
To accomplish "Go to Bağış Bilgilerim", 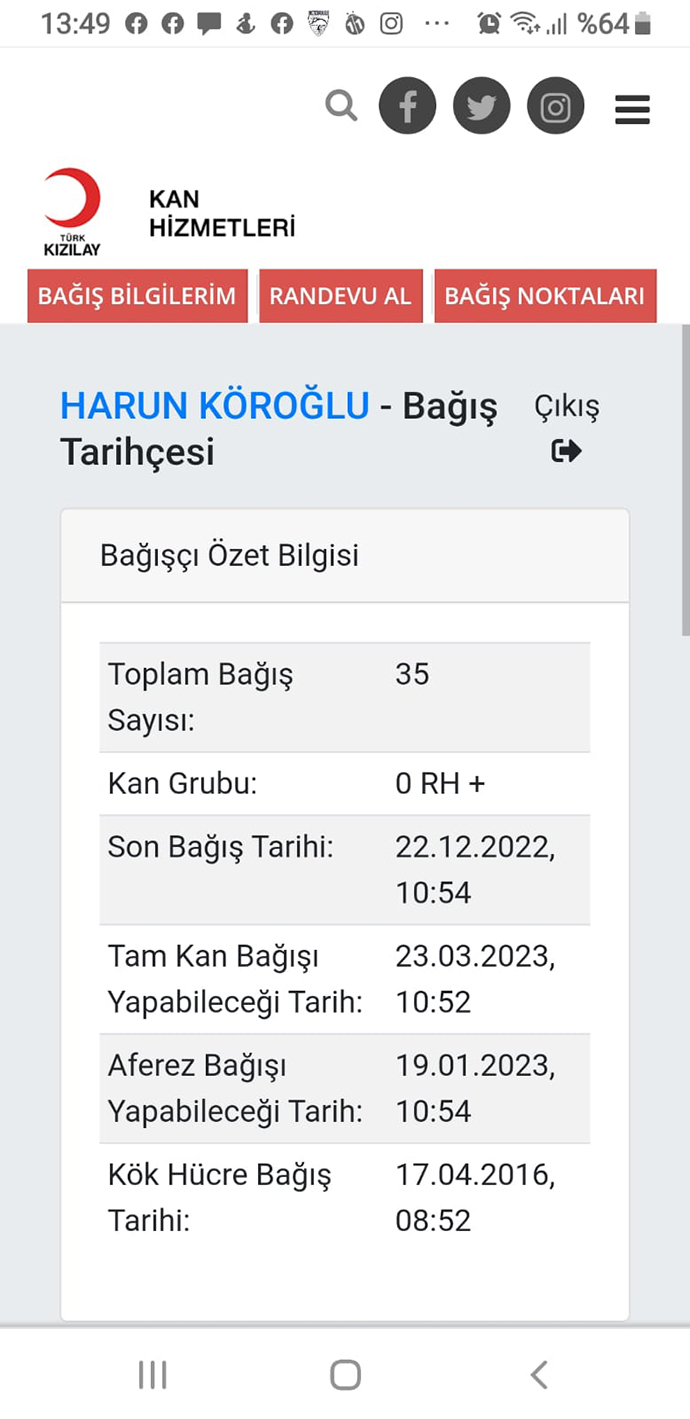I will [137, 296].
